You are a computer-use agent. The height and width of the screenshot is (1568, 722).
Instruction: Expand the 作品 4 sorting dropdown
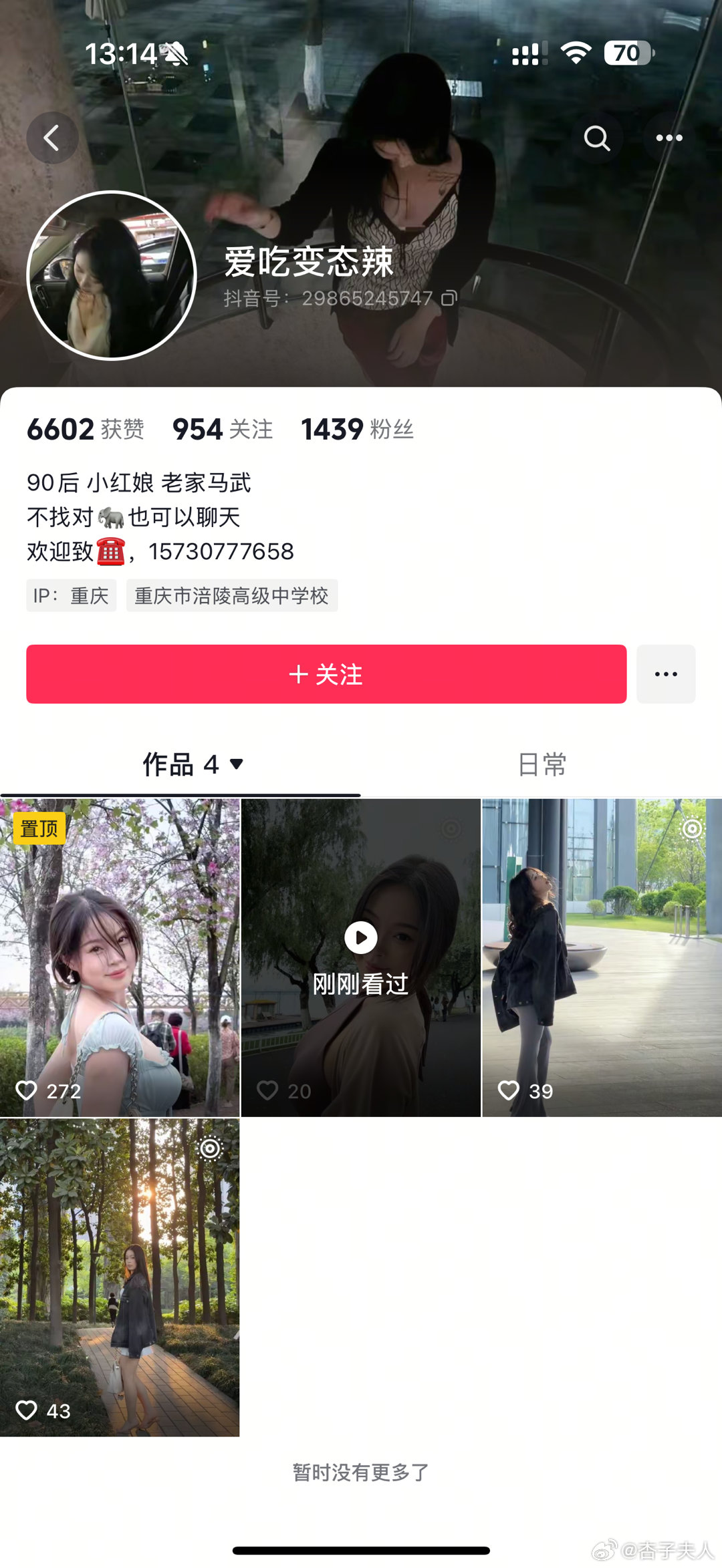236,764
